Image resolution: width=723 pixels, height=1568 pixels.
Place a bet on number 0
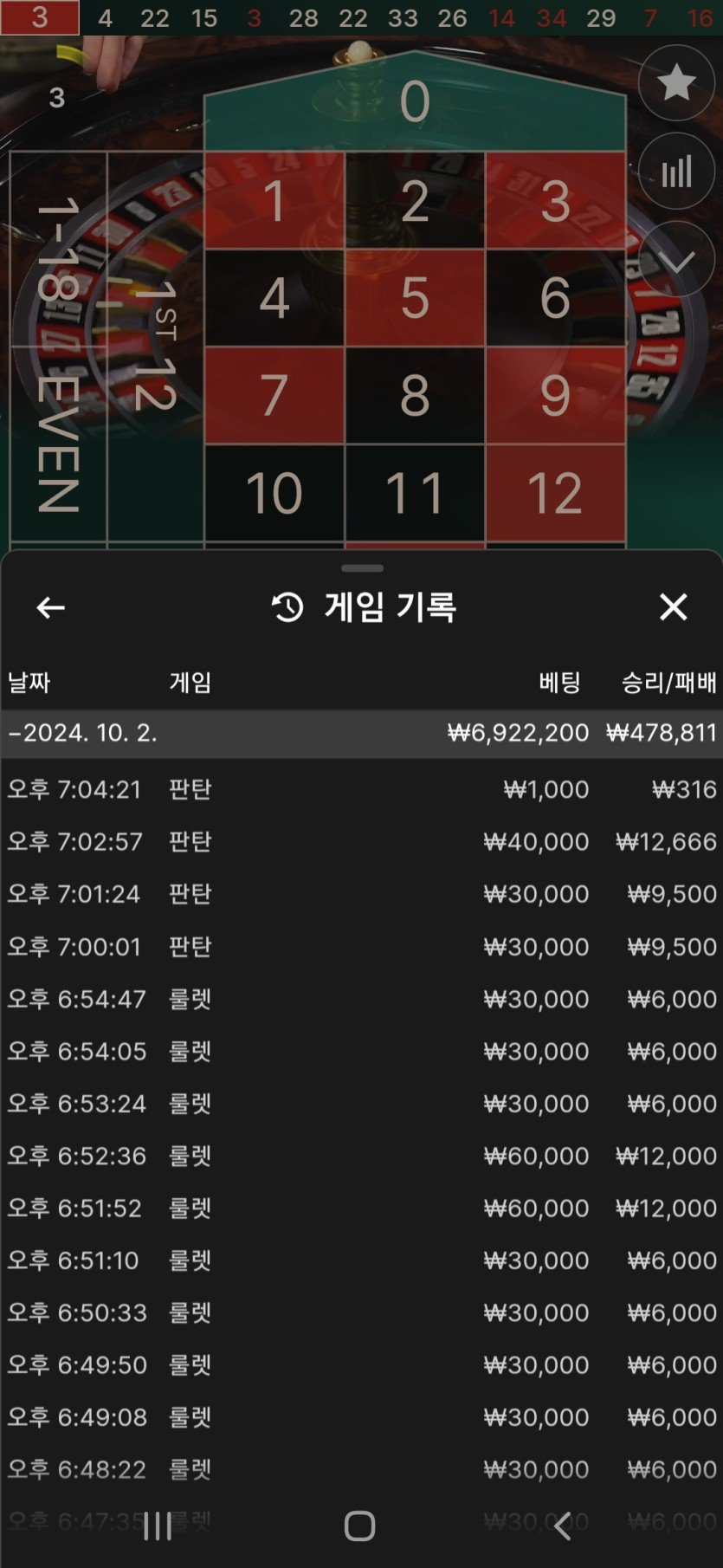415,101
